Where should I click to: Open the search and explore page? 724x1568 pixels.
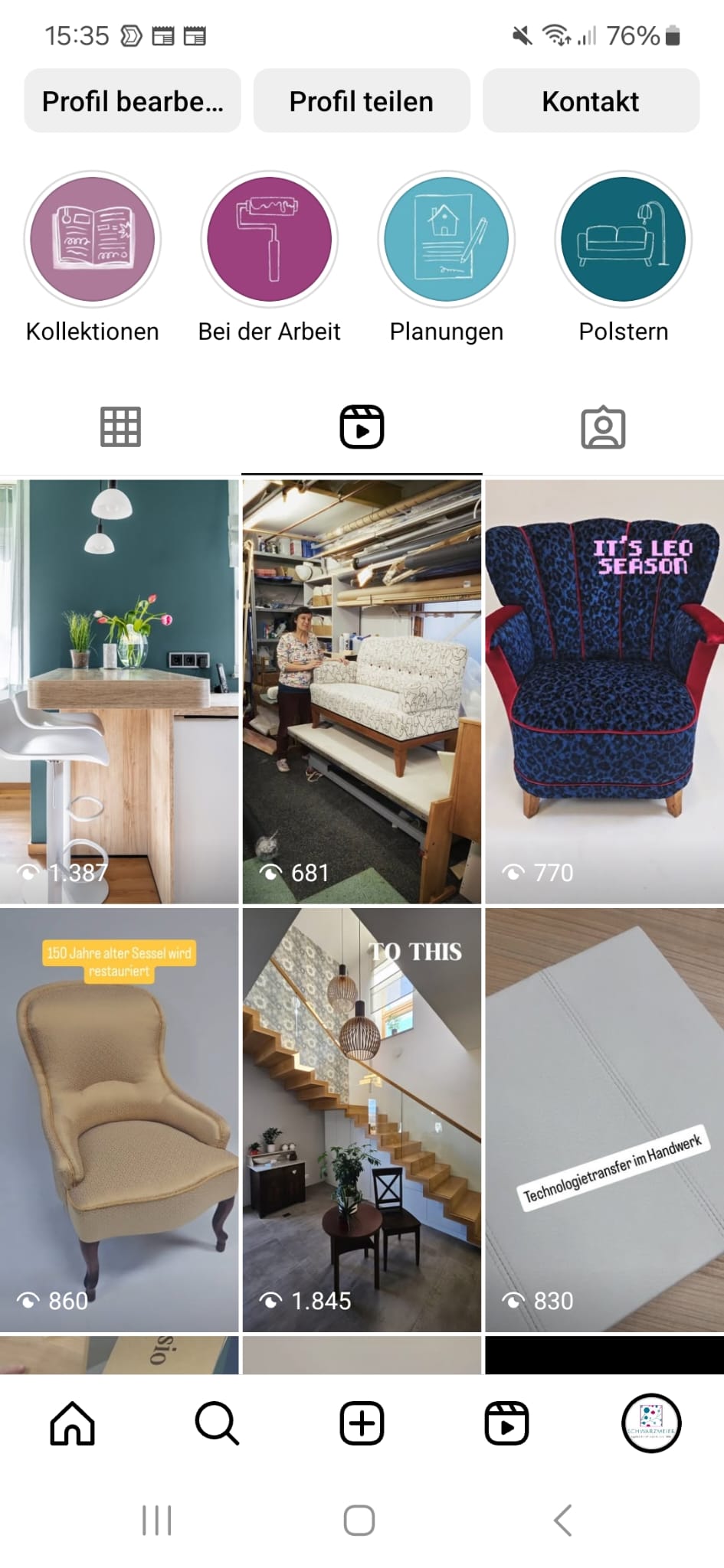pyautogui.click(x=217, y=1423)
